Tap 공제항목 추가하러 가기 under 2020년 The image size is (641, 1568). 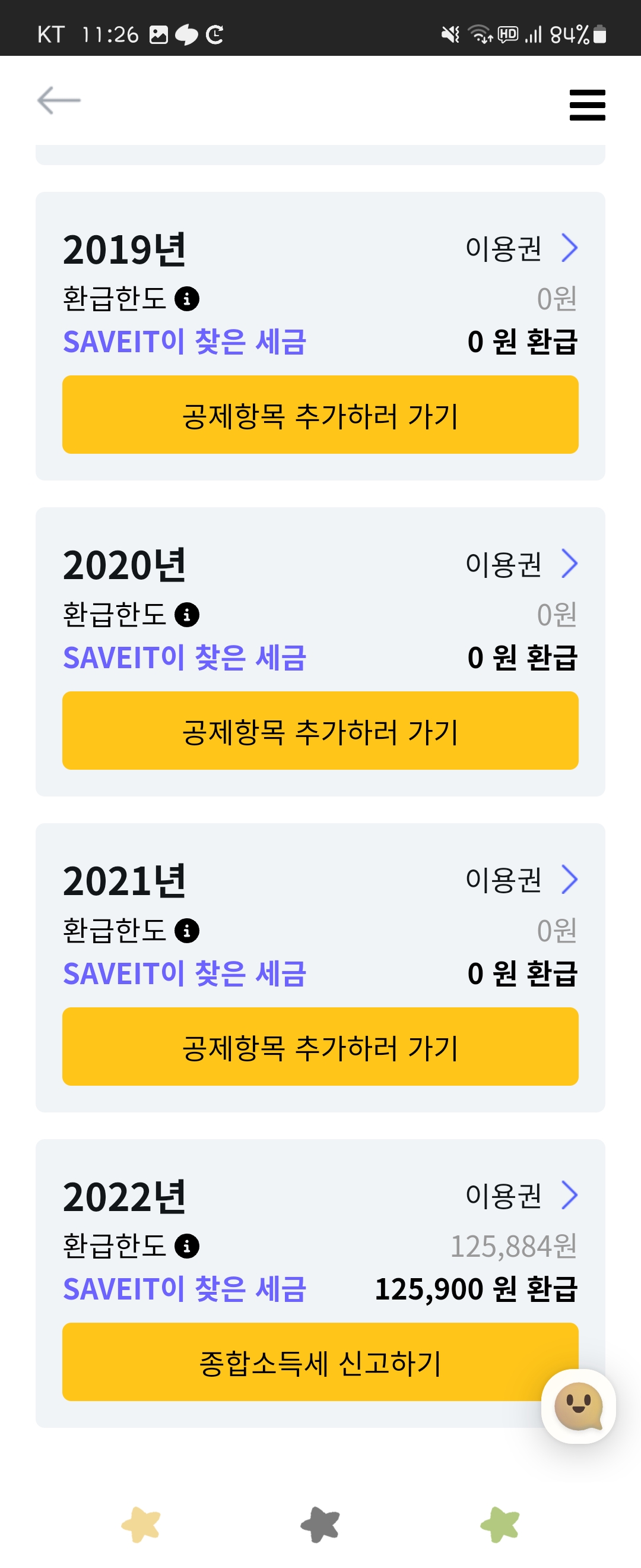point(320,731)
